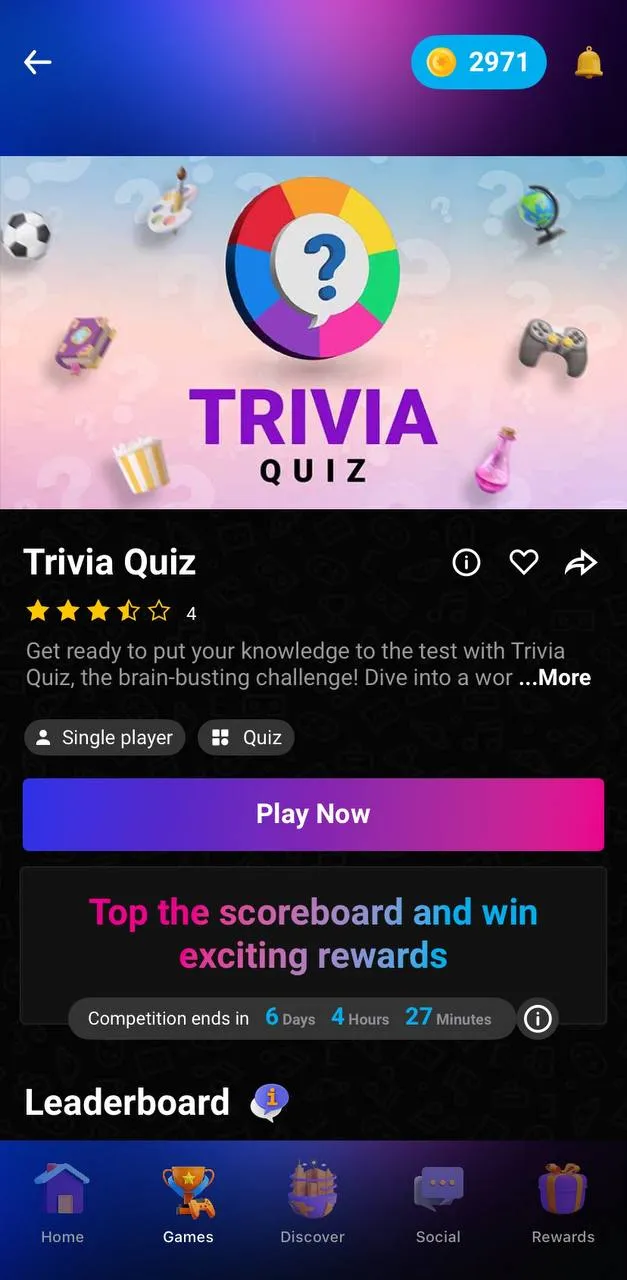The image size is (627, 1280).
Task: Start the game with Play Now
Action: point(313,814)
